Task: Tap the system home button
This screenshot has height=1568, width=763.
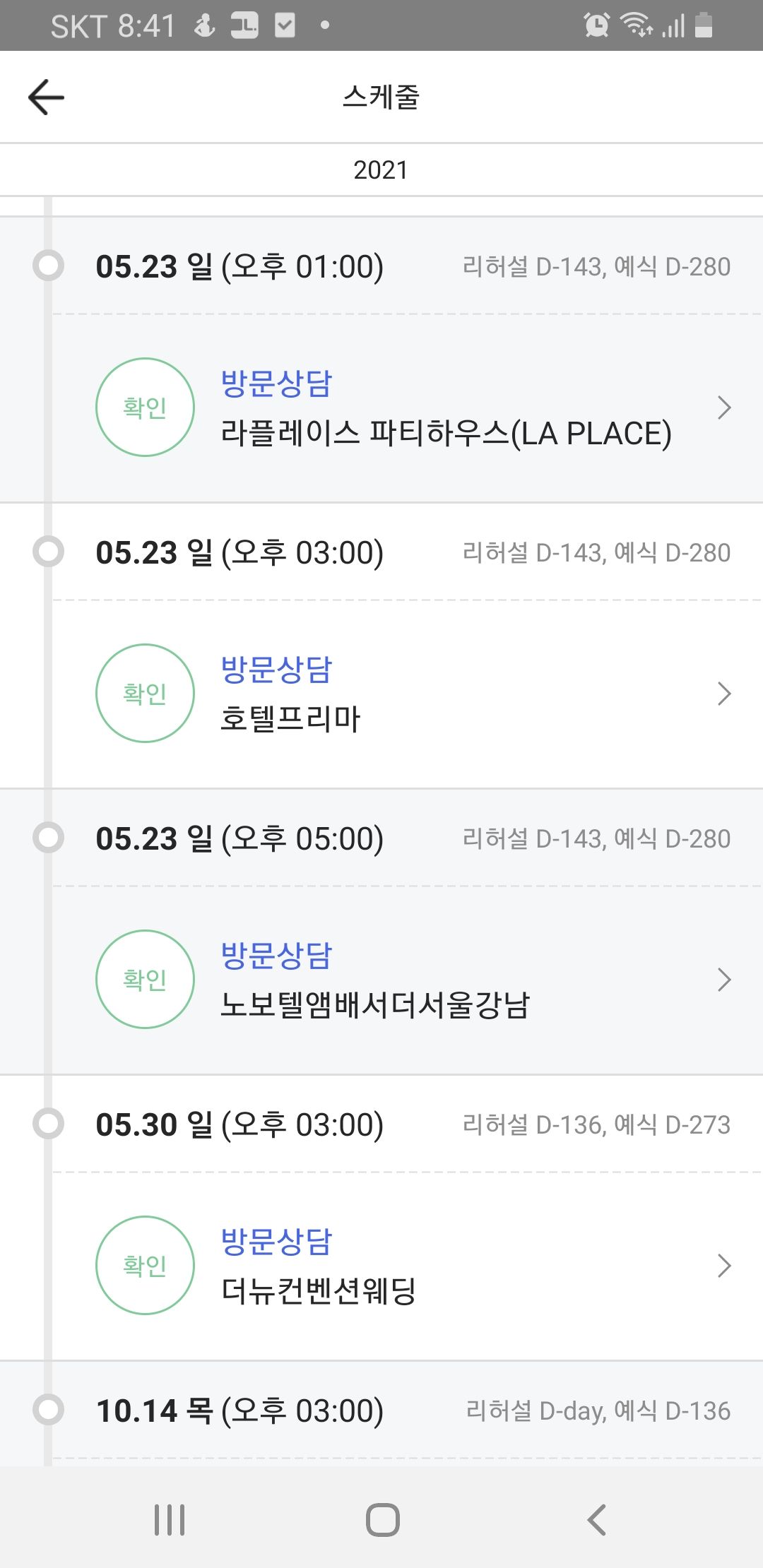Action: 382,1519
